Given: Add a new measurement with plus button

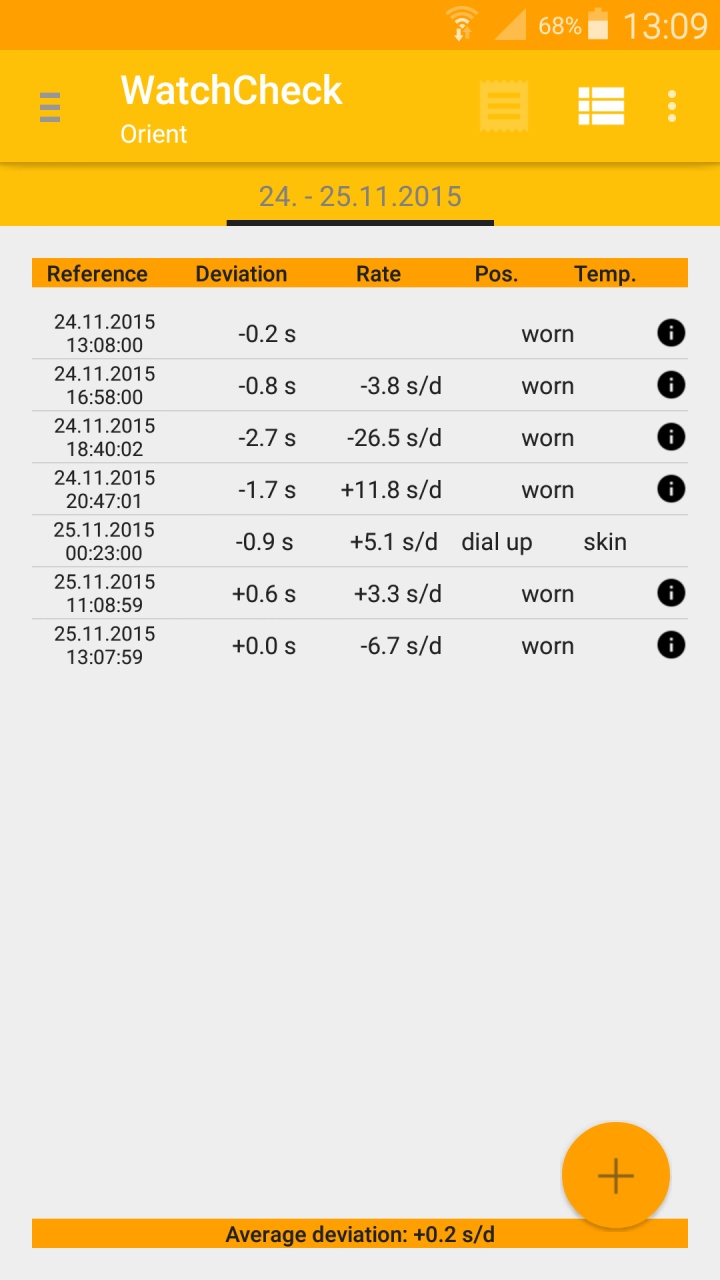Looking at the screenshot, I should point(615,1176).
